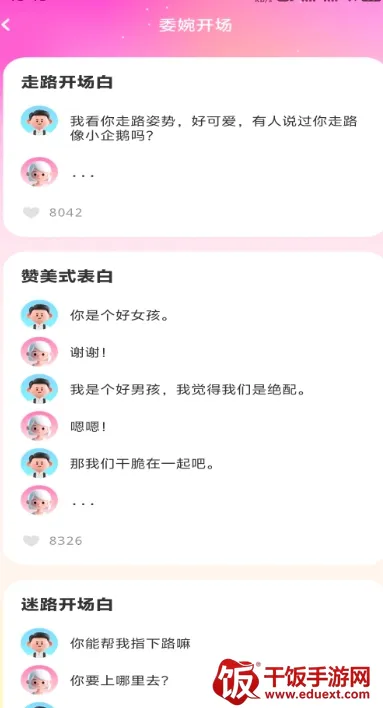The width and height of the screenshot is (383, 708).
Task: Like the 赞美式表白 card
Action: point(31,540)
